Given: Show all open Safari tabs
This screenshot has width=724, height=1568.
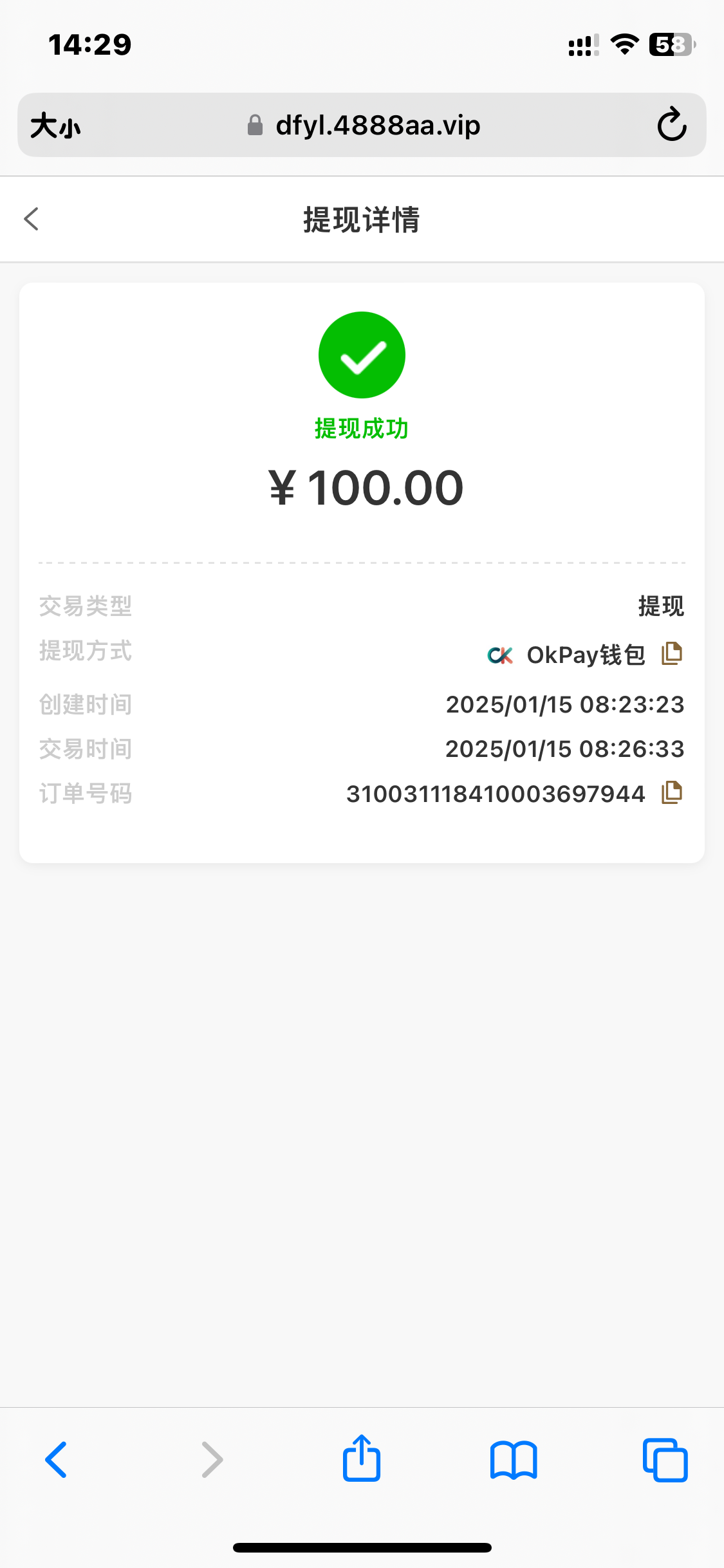Looking at the screenshot, I should coord(665,1459).
